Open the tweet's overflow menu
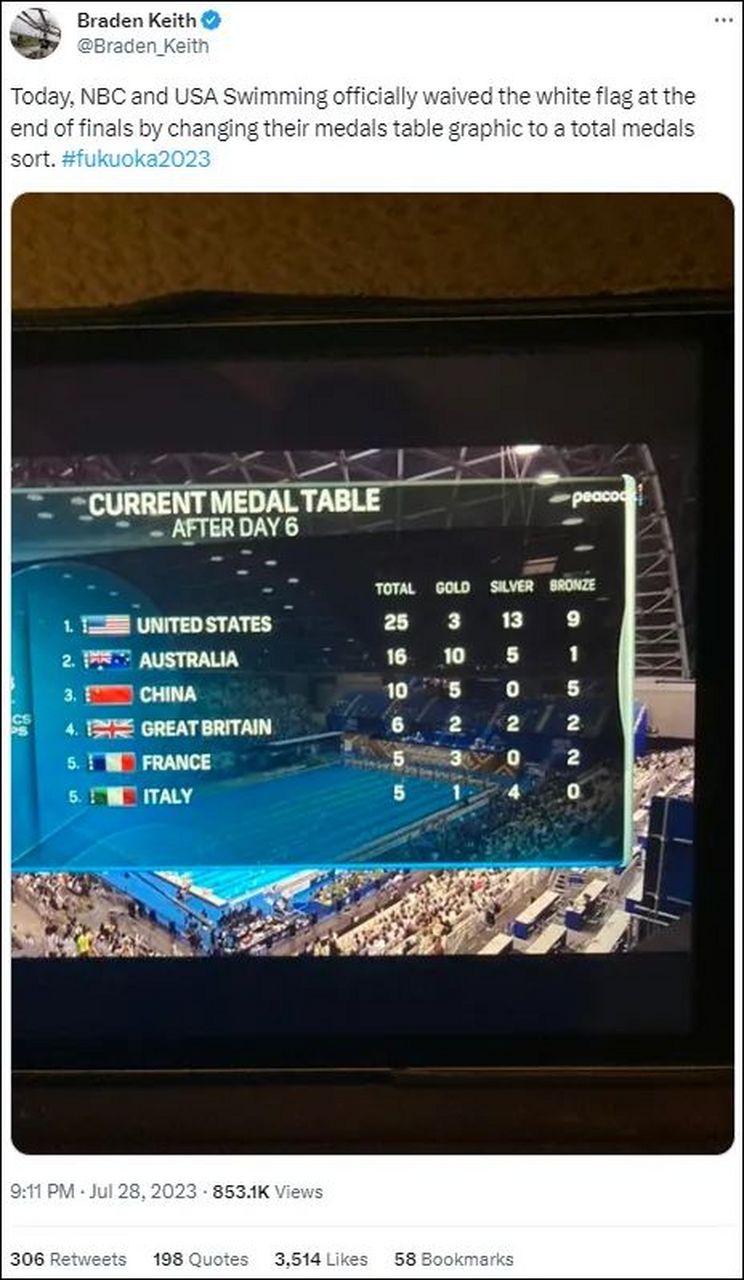Screen dimensions: 744x1280 (x=723, y=21)
